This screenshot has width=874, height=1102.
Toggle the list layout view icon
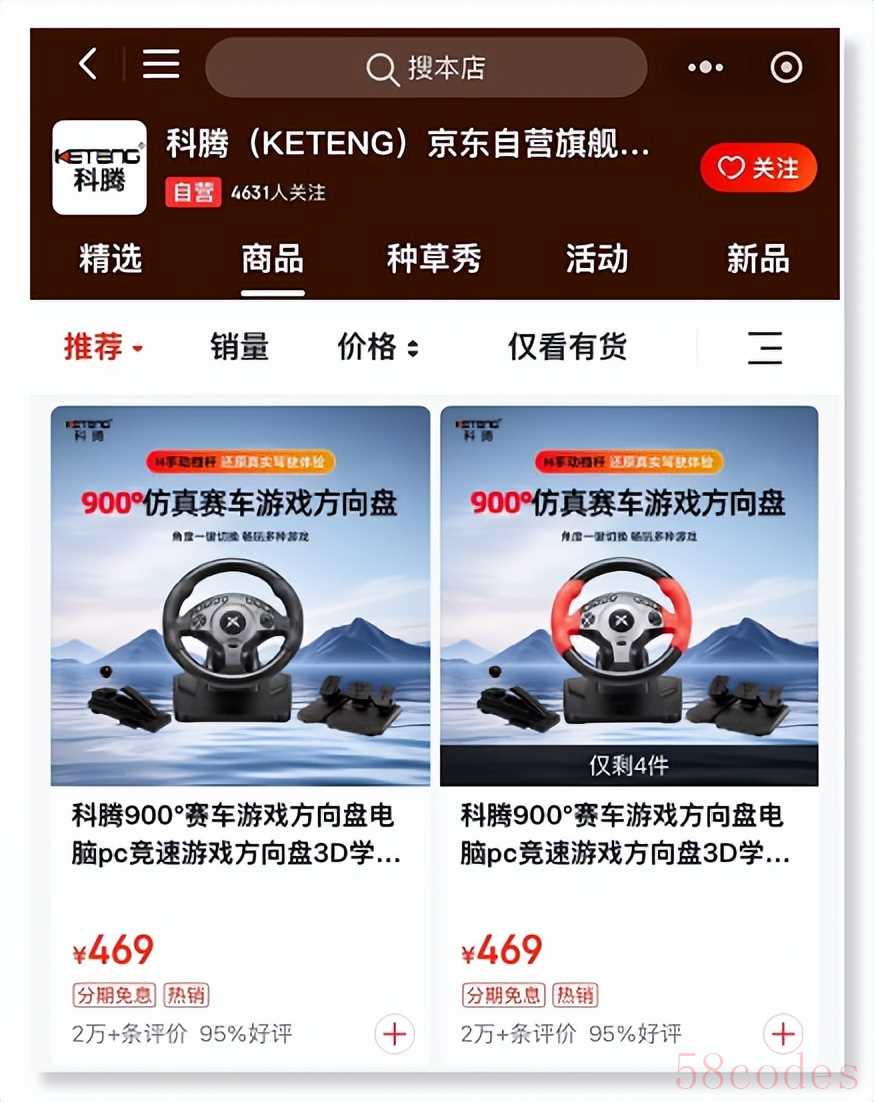[765, 348]
